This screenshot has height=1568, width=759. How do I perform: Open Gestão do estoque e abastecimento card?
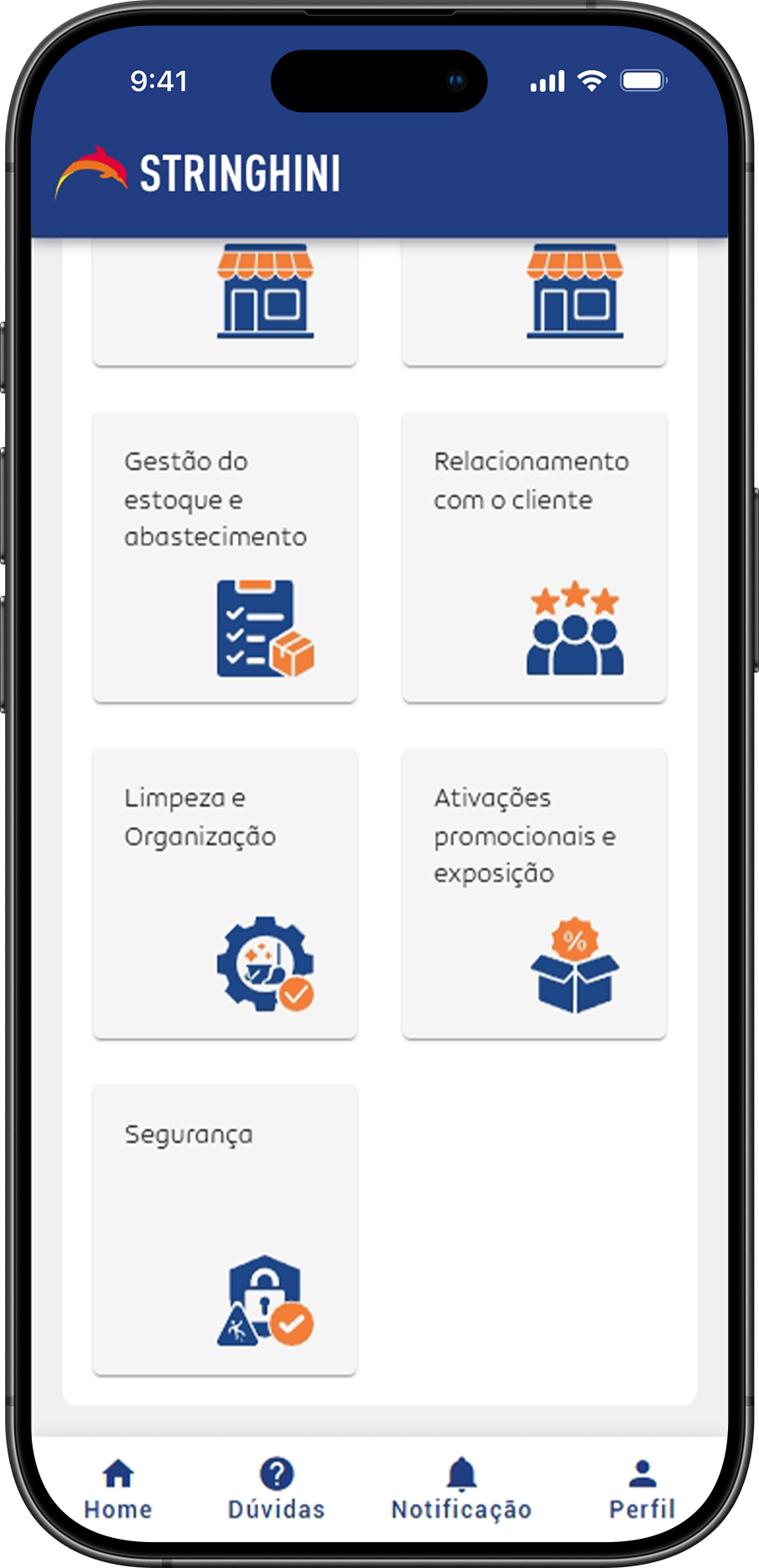click(224, 556)
